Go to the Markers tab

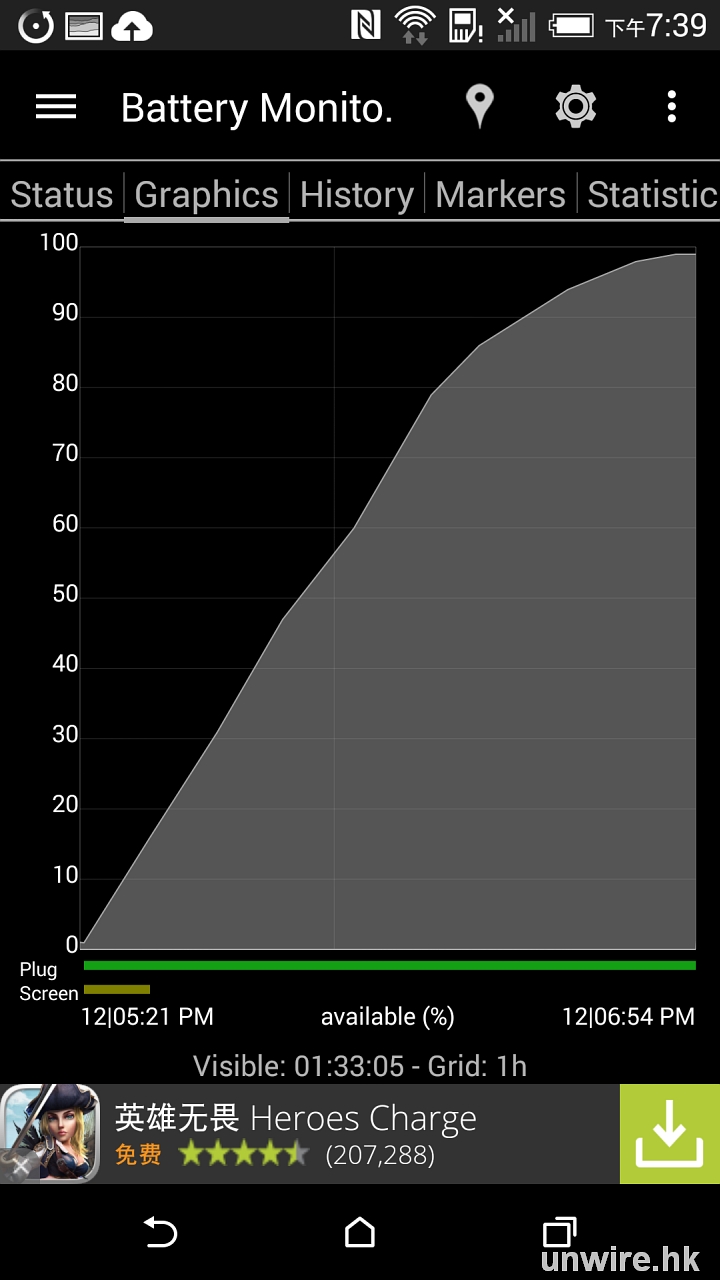point(500,194)
